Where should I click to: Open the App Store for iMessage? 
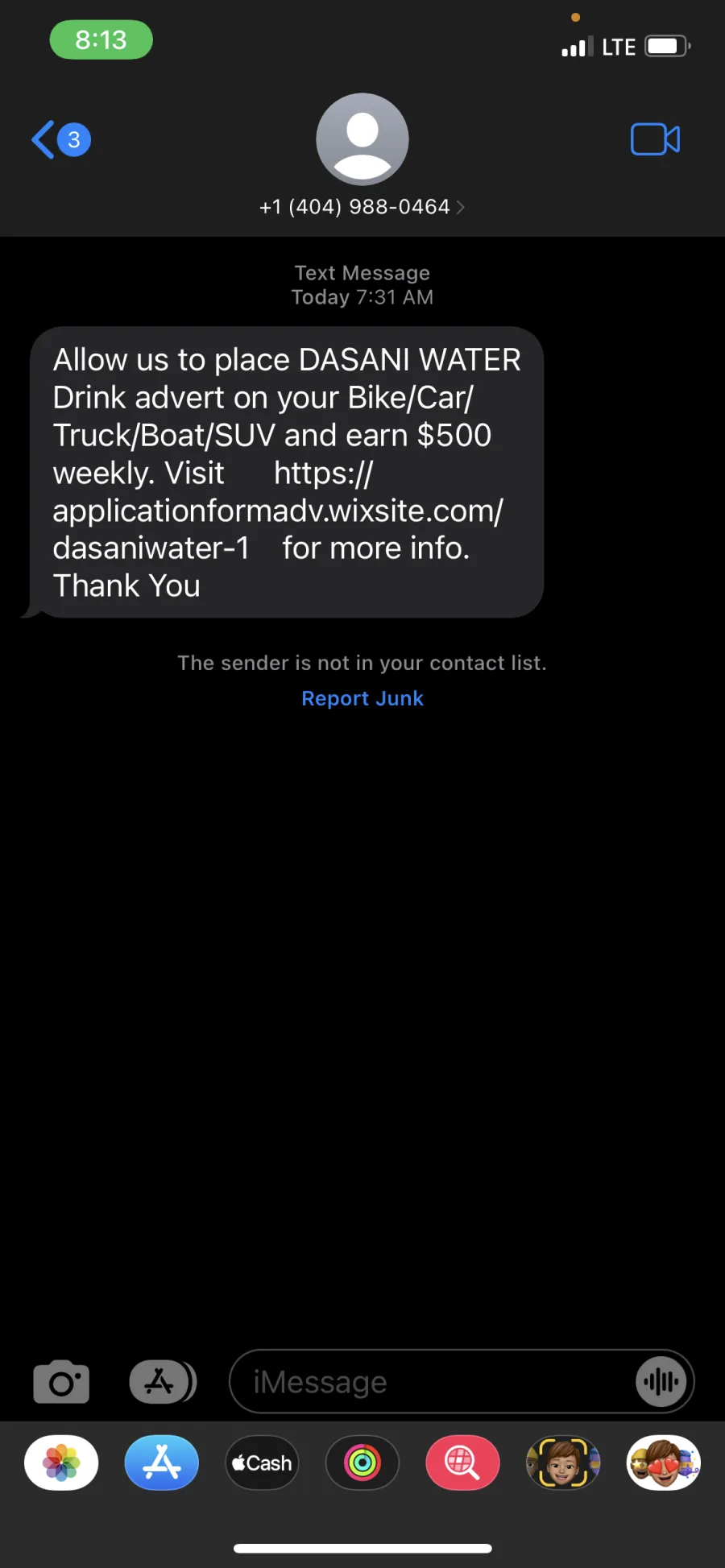pyautogui.click(x=162, y=1463)
